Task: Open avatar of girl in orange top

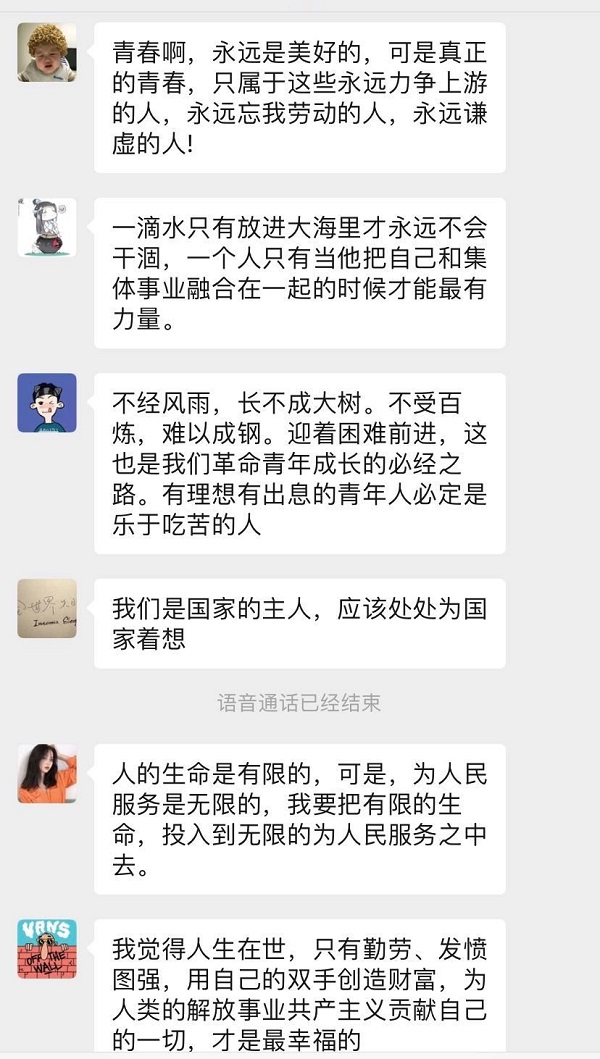Action: (47, 773)
